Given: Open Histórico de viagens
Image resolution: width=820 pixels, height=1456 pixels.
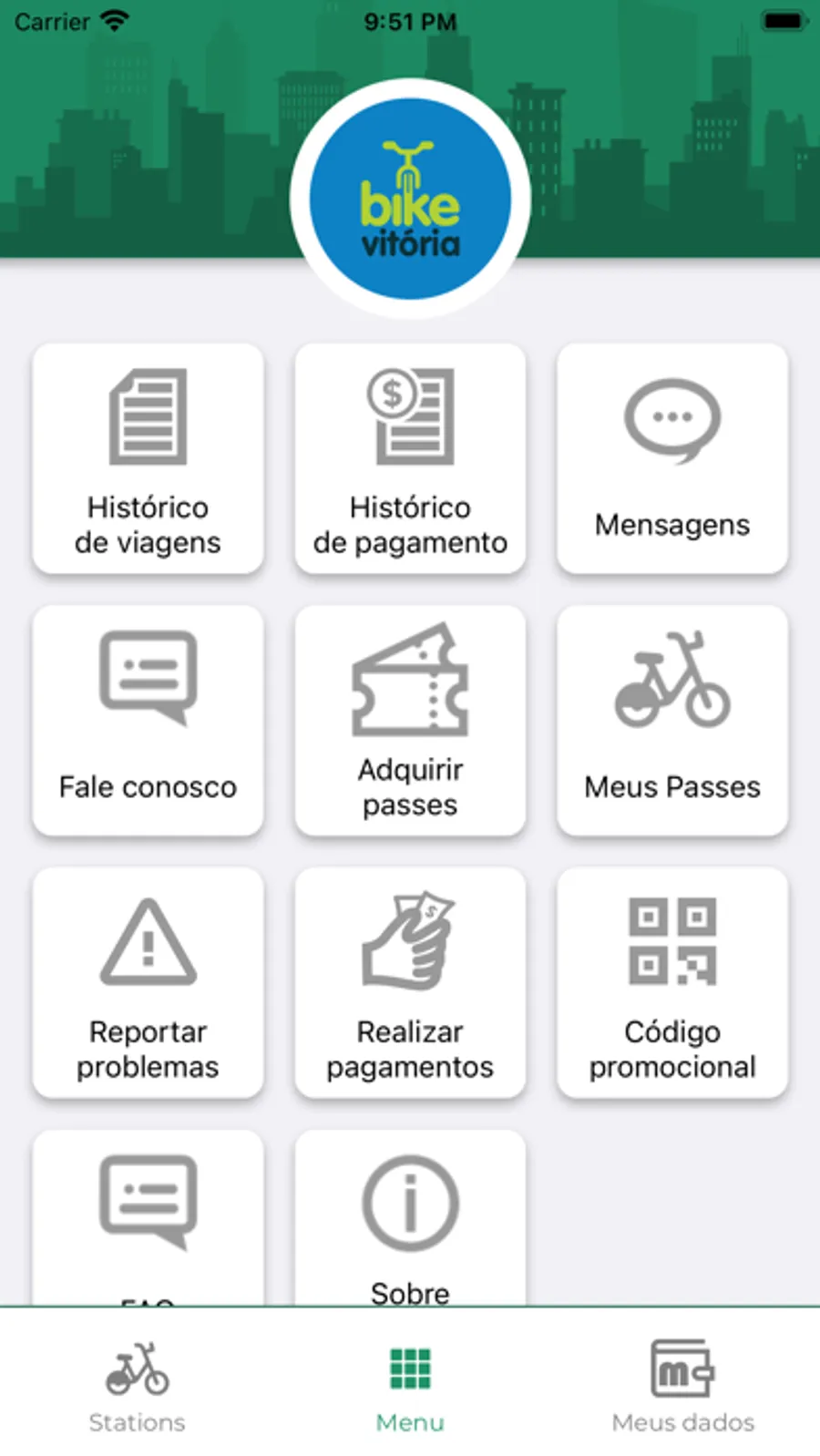Looking at the screenshot, I should click(x=148, y=458).
